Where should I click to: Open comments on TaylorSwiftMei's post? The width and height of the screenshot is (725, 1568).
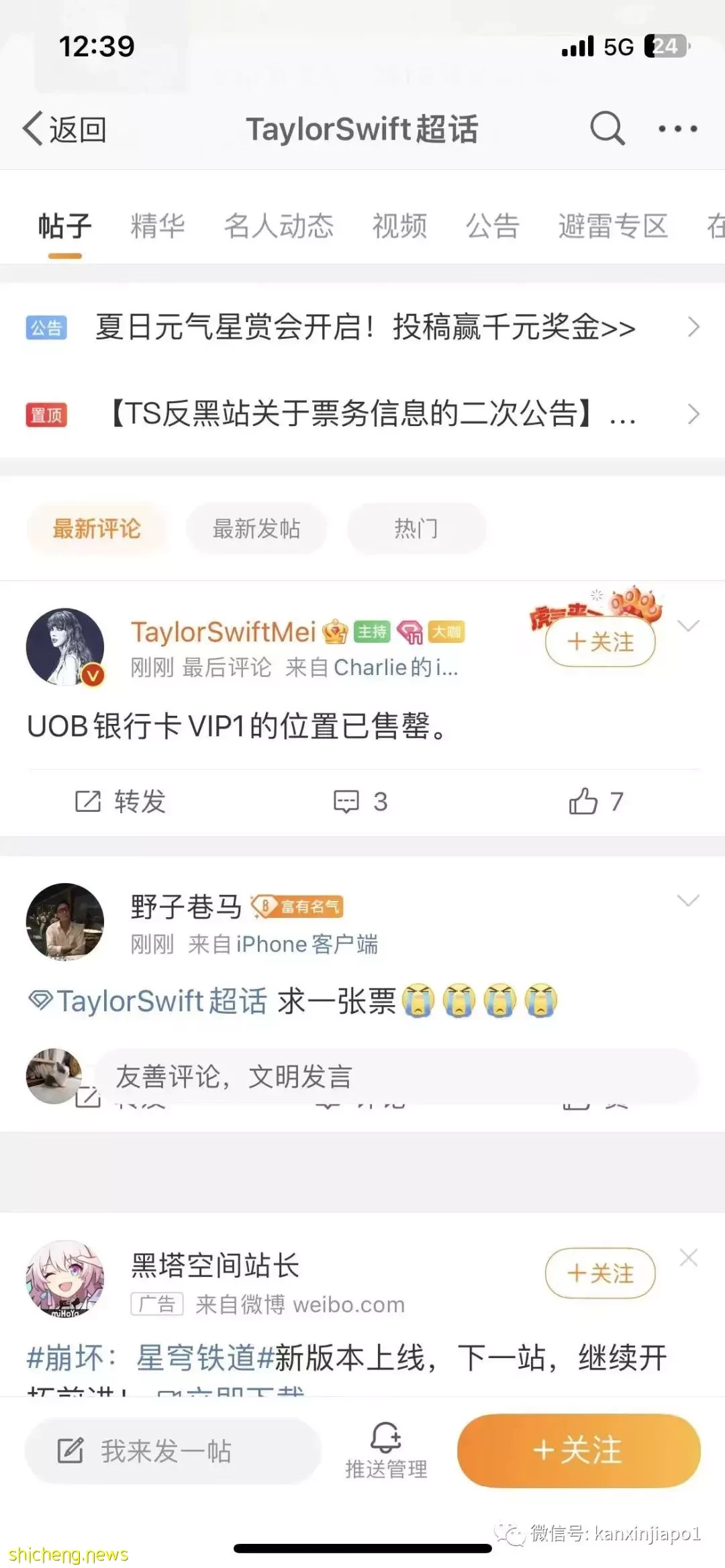(361, 801)
